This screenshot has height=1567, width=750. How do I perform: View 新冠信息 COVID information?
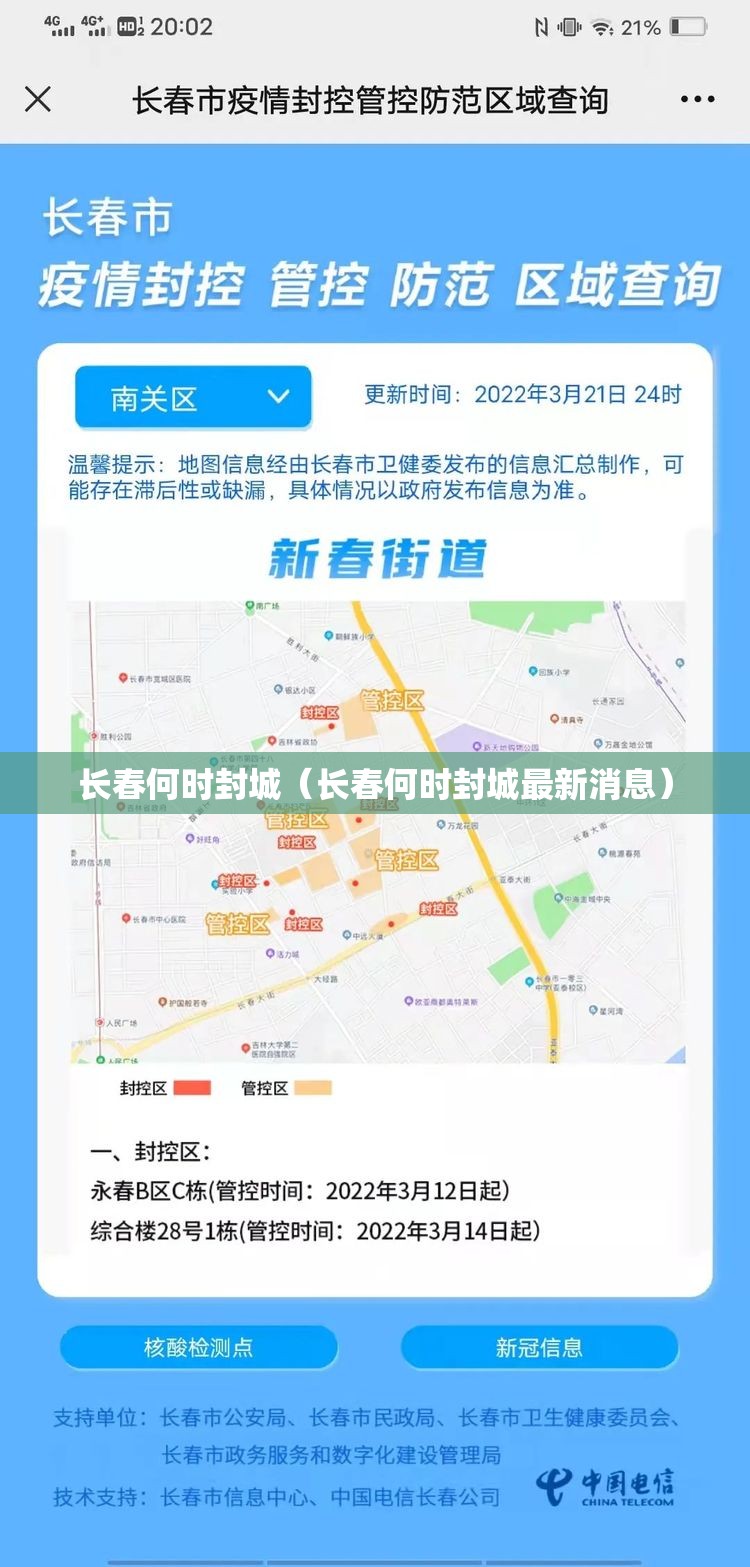(539, 1347)
